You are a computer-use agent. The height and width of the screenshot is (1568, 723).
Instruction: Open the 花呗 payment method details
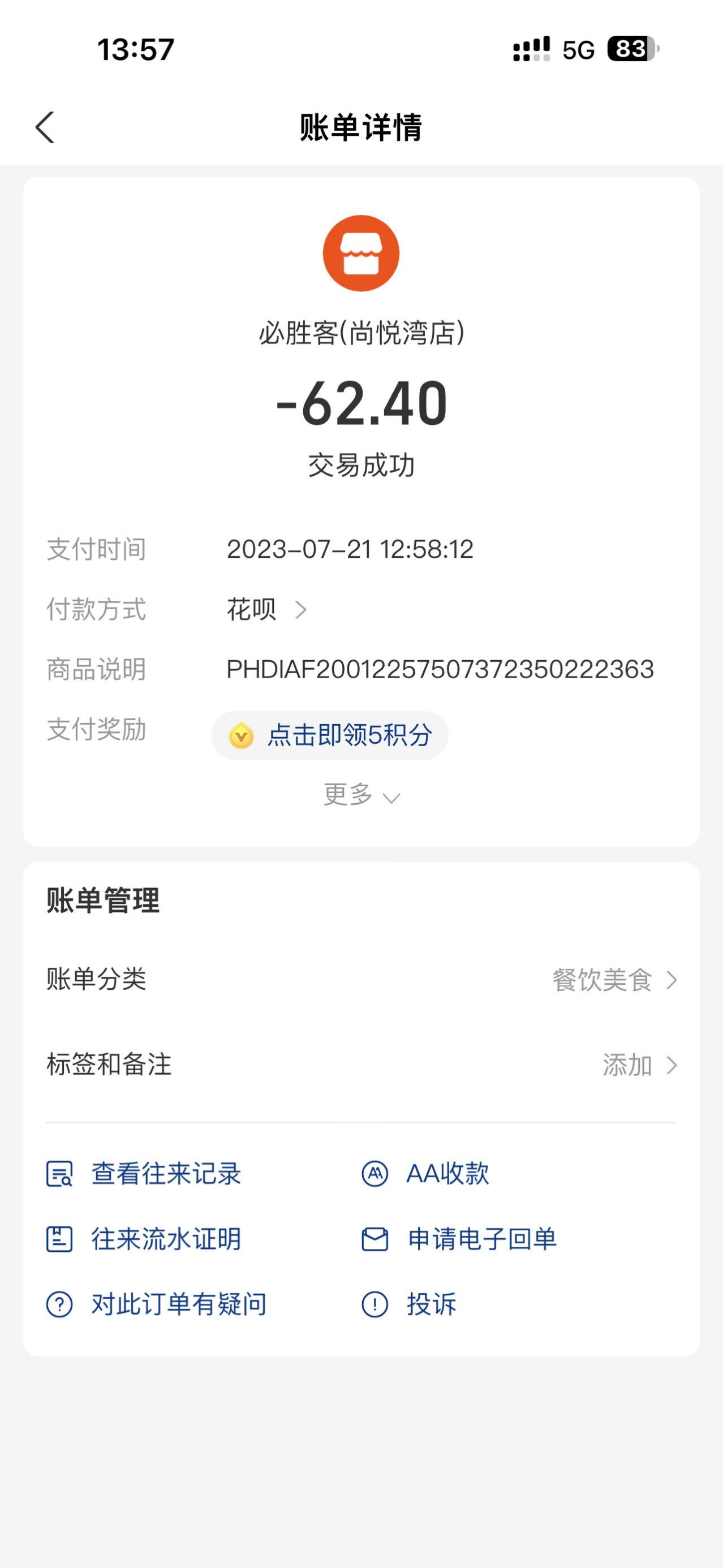(x=266, y=609)
